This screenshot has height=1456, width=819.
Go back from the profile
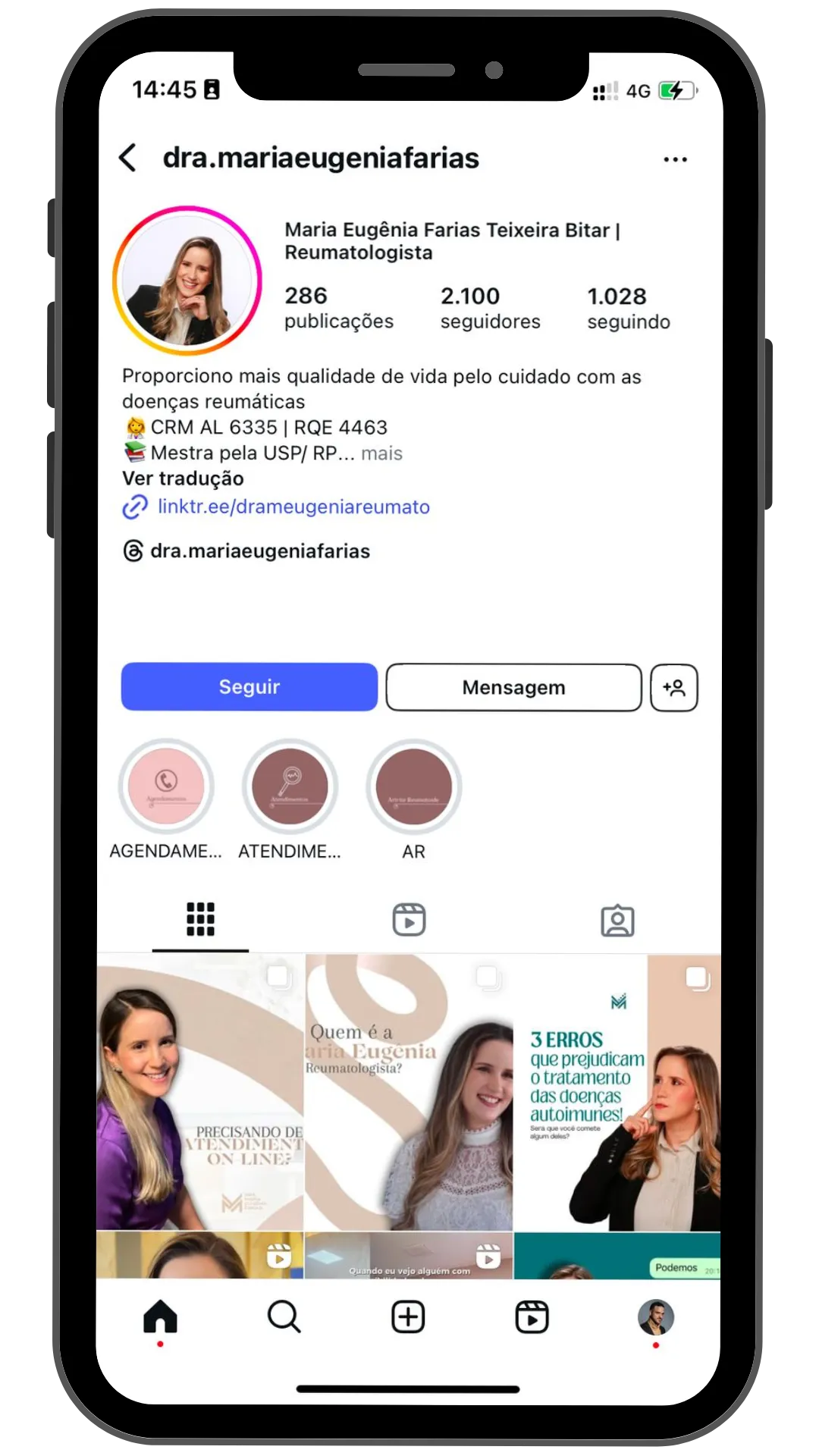128,158
